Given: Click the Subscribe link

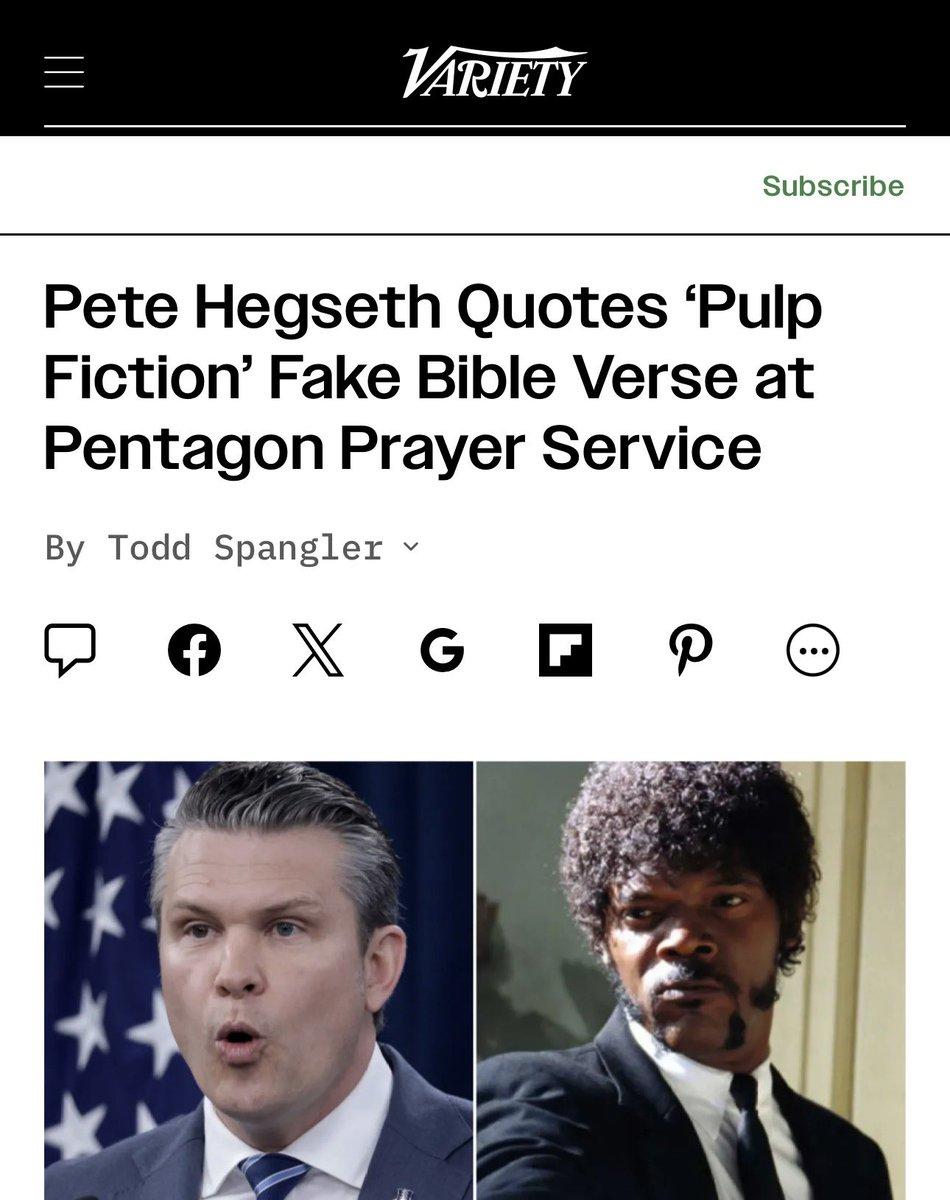Looking at the screenshot, I should tap(832, 185).
